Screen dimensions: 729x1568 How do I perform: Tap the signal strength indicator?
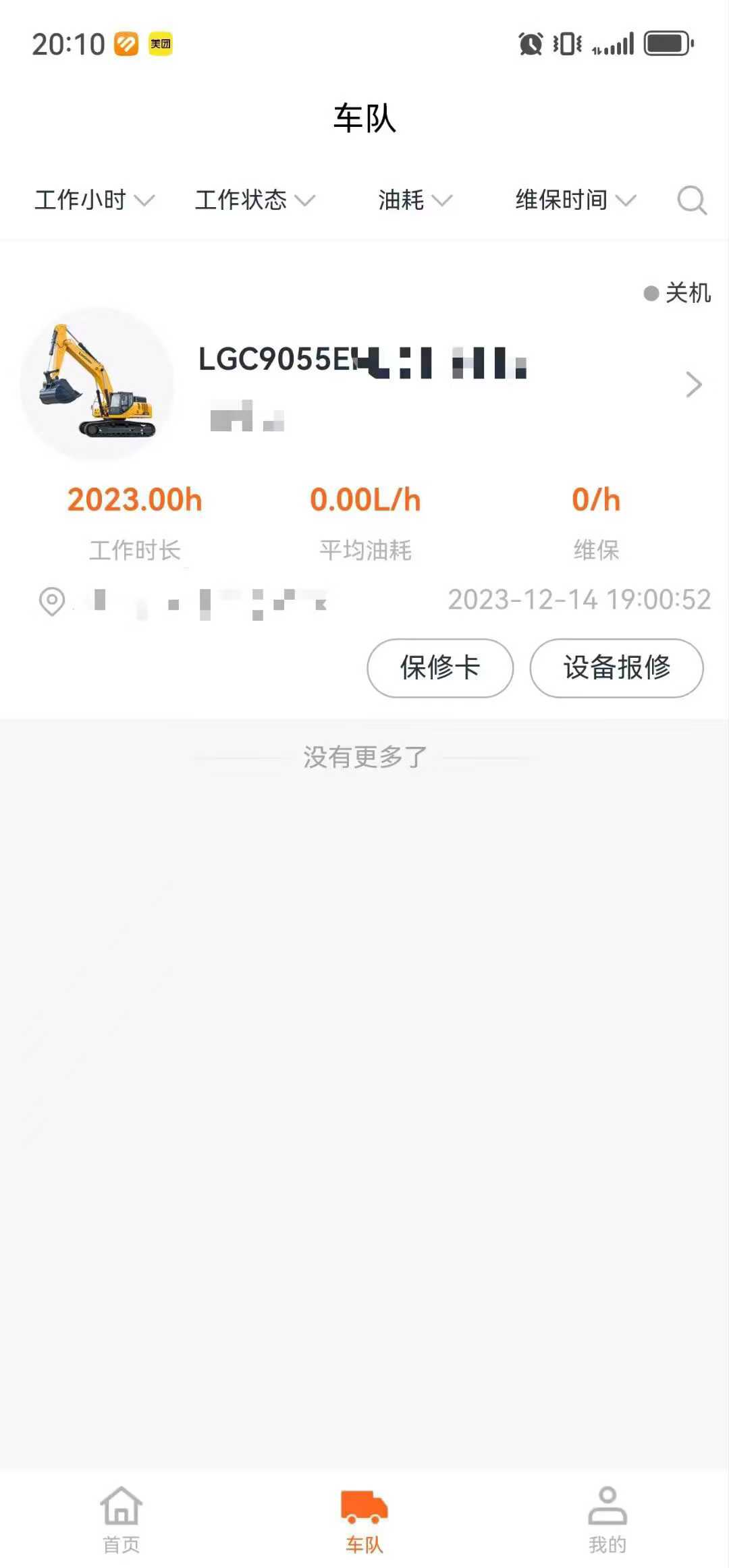pyautogui.click(x=613, y=43)
